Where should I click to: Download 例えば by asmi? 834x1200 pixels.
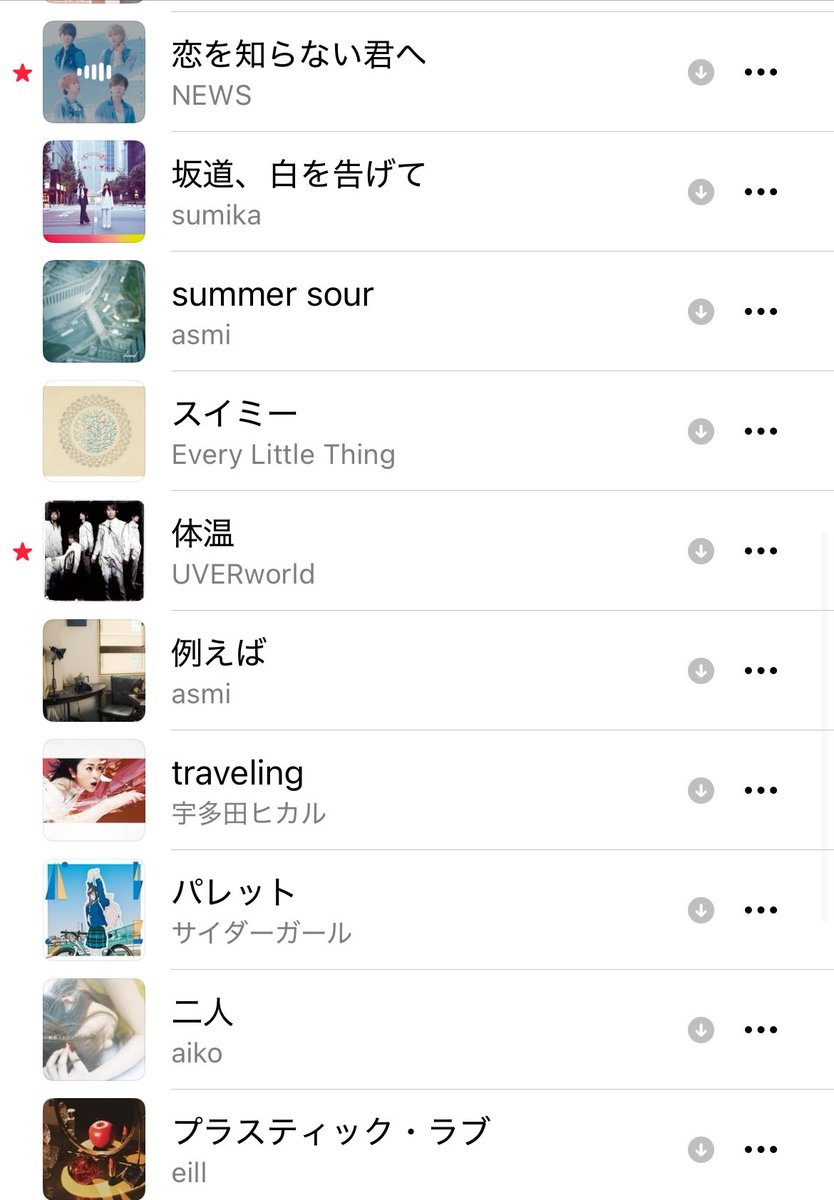(x=701, y=671)
